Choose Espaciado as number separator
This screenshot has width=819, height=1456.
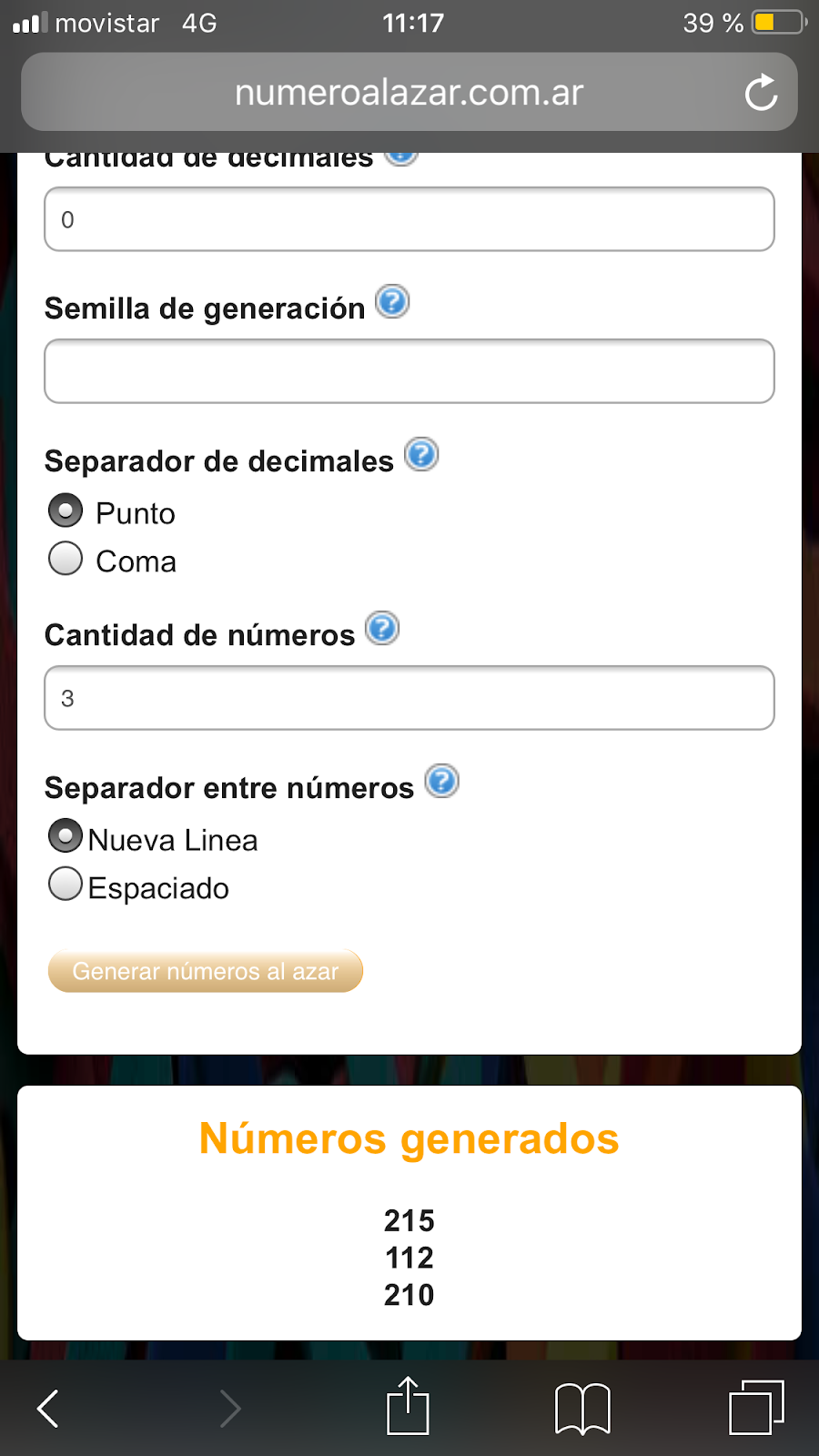click(x=66, y=885)
